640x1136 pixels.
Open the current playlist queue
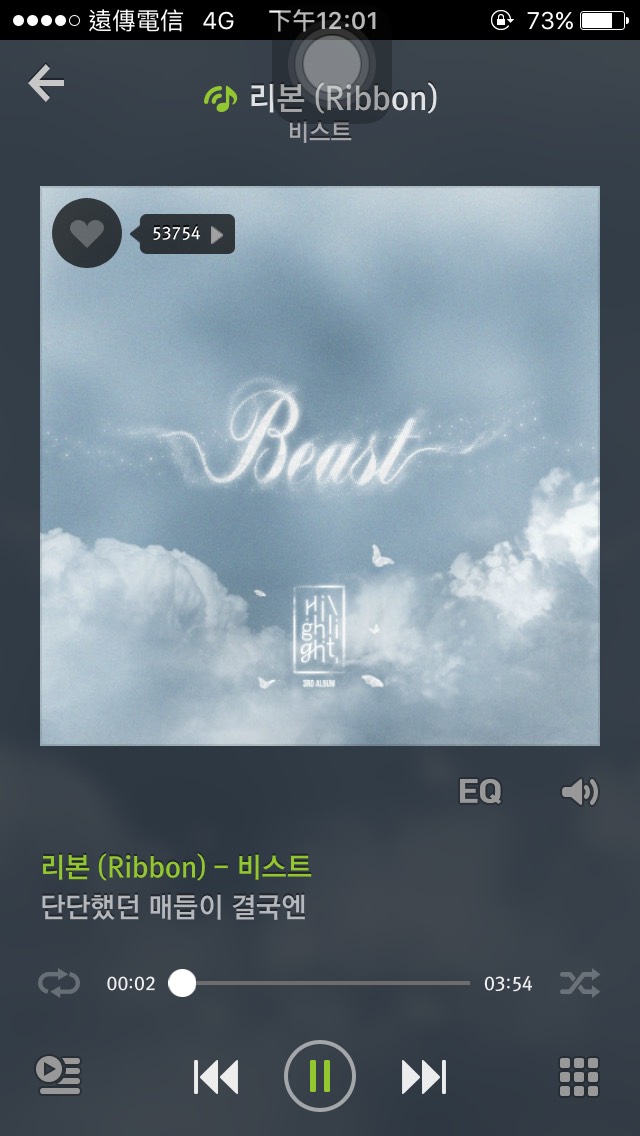[x=59, y=1076]
